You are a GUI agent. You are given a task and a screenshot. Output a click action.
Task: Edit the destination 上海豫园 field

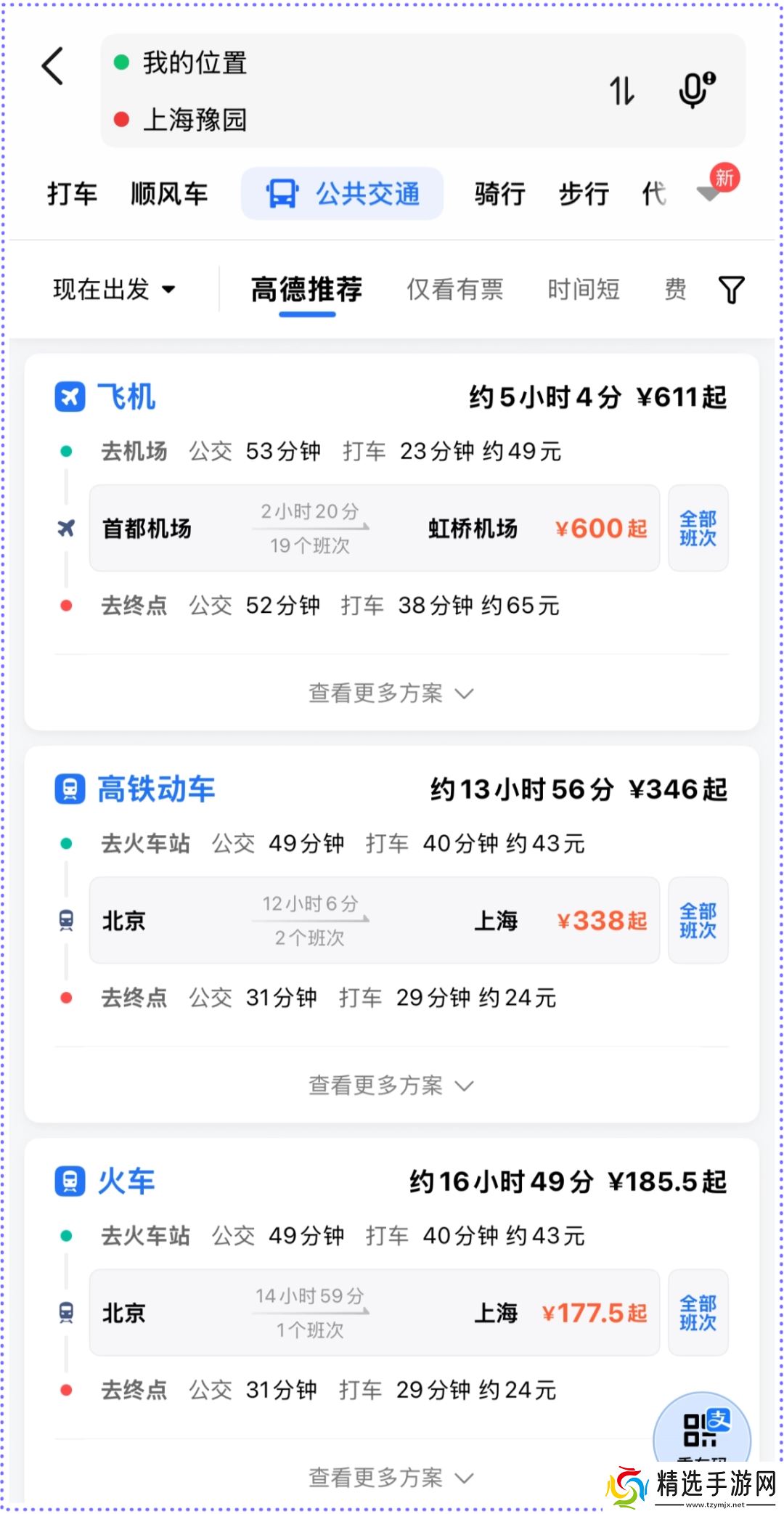coord(195,120)
